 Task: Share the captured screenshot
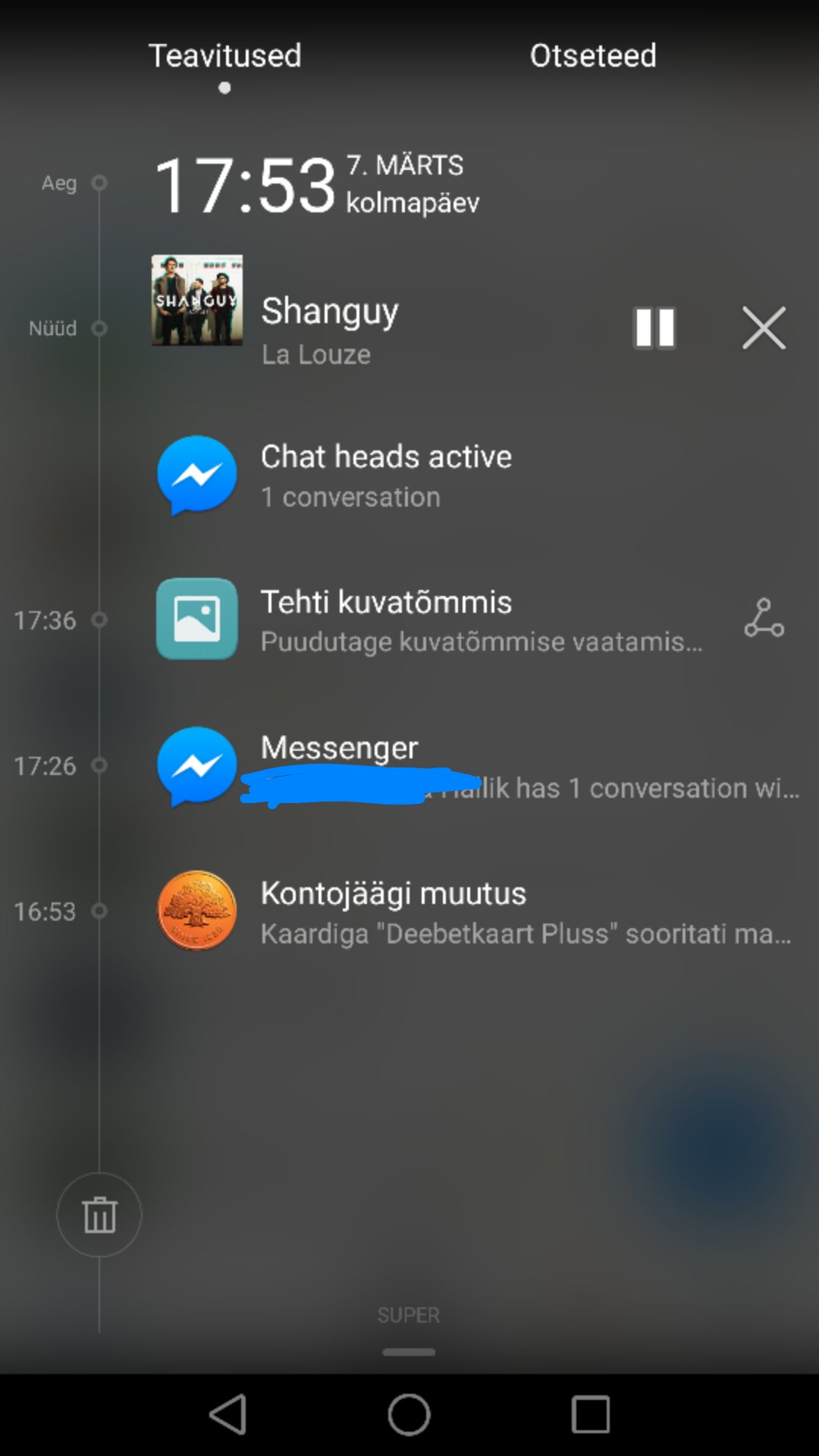pyautogui.click(x=764, y=618)
